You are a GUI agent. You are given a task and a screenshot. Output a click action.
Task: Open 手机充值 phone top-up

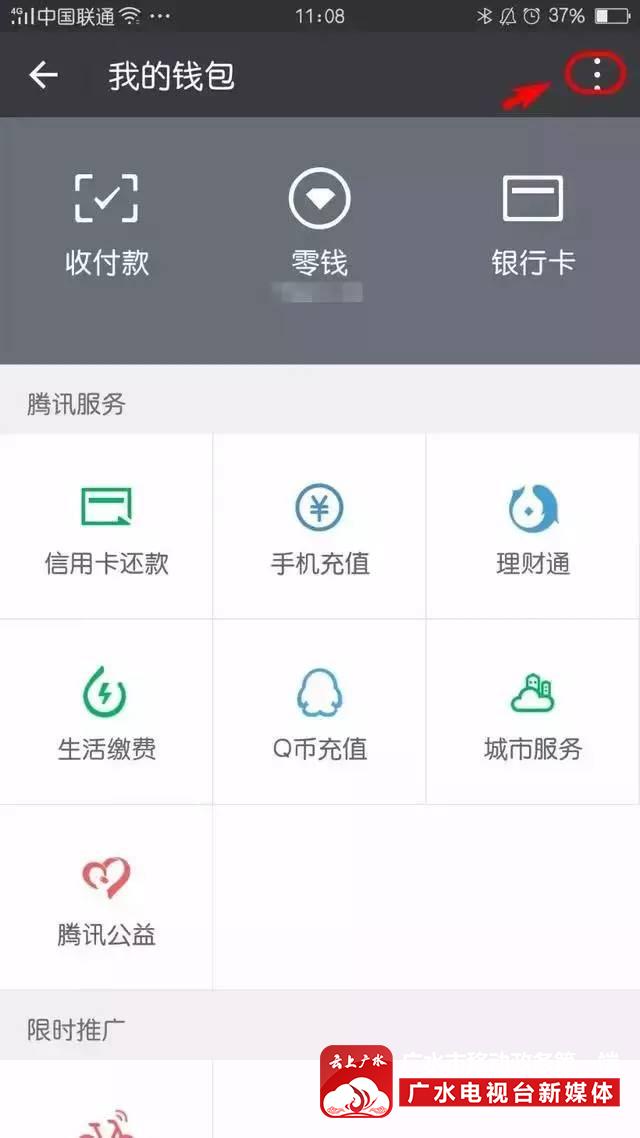pos(319,526)
